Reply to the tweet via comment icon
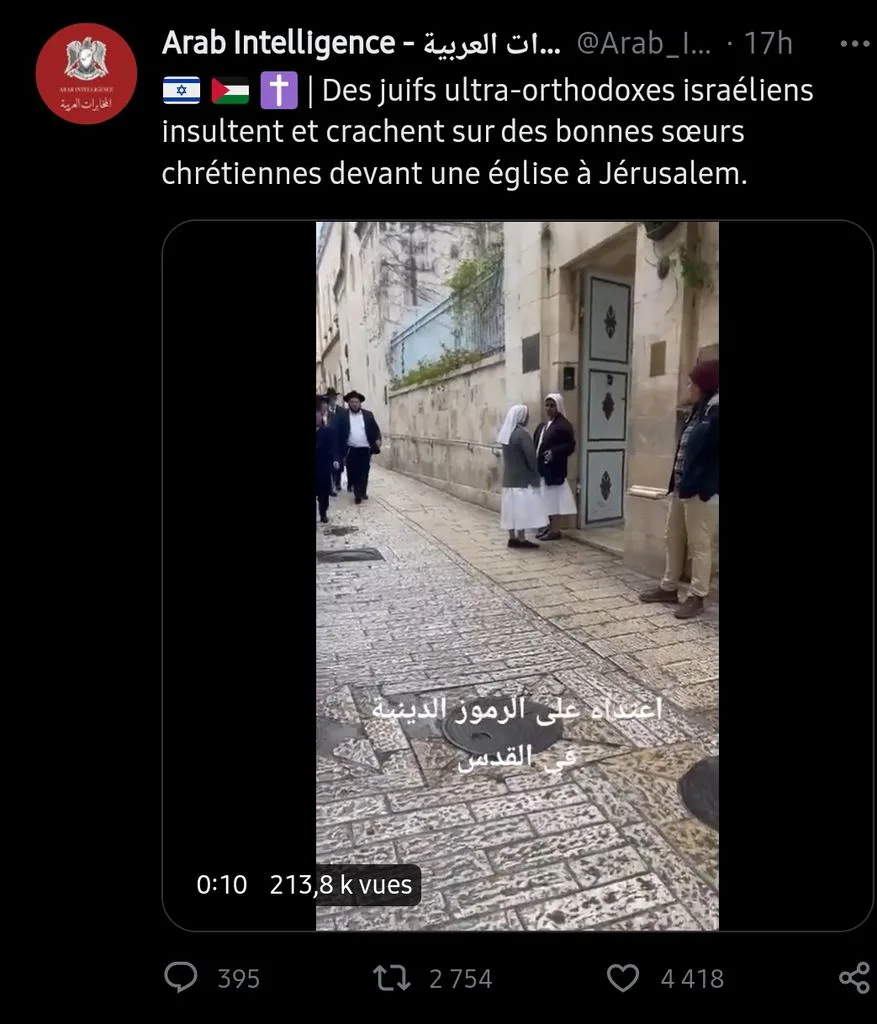Screen dimensions: 877x1024 181,978
